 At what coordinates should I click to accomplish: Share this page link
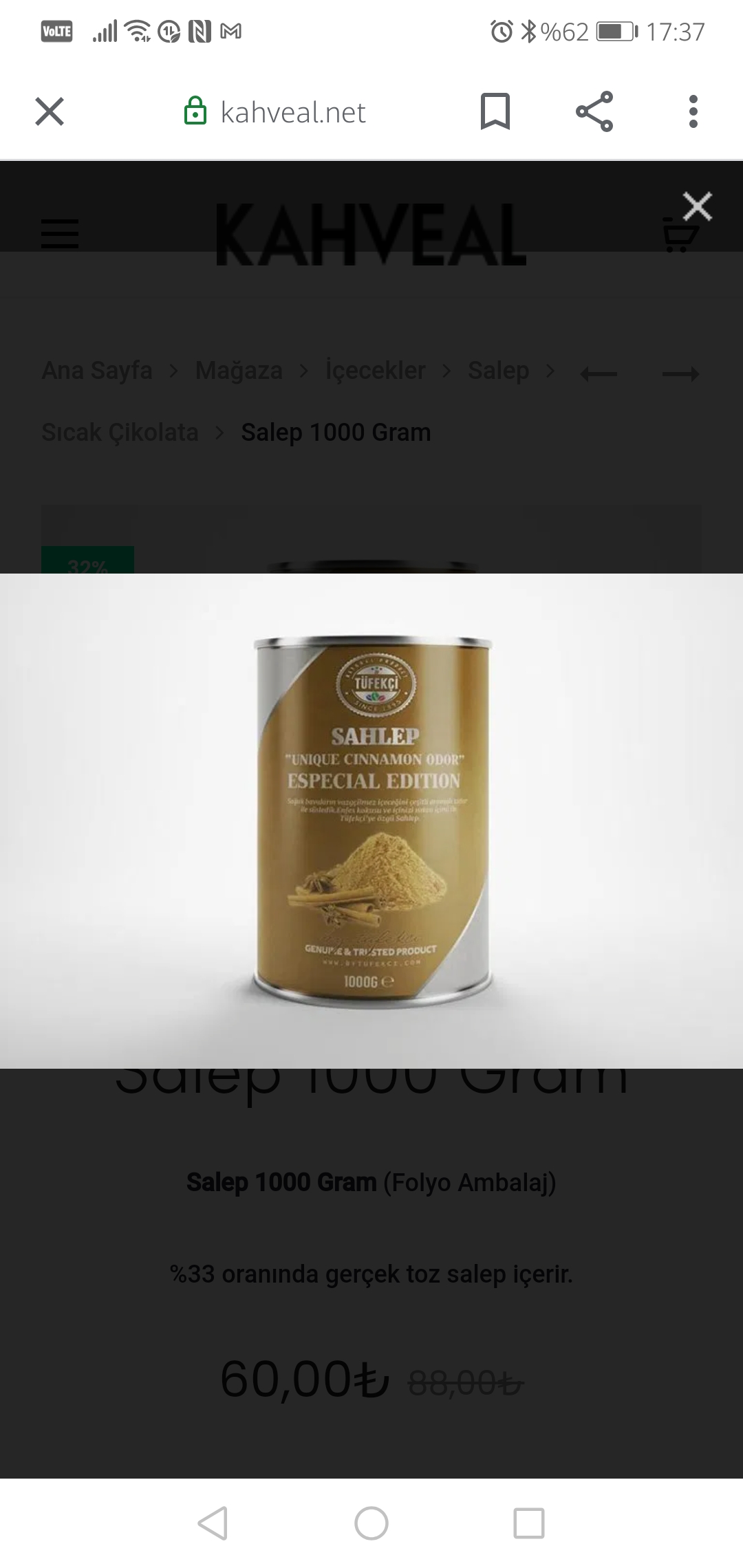(x=594, y=111)
